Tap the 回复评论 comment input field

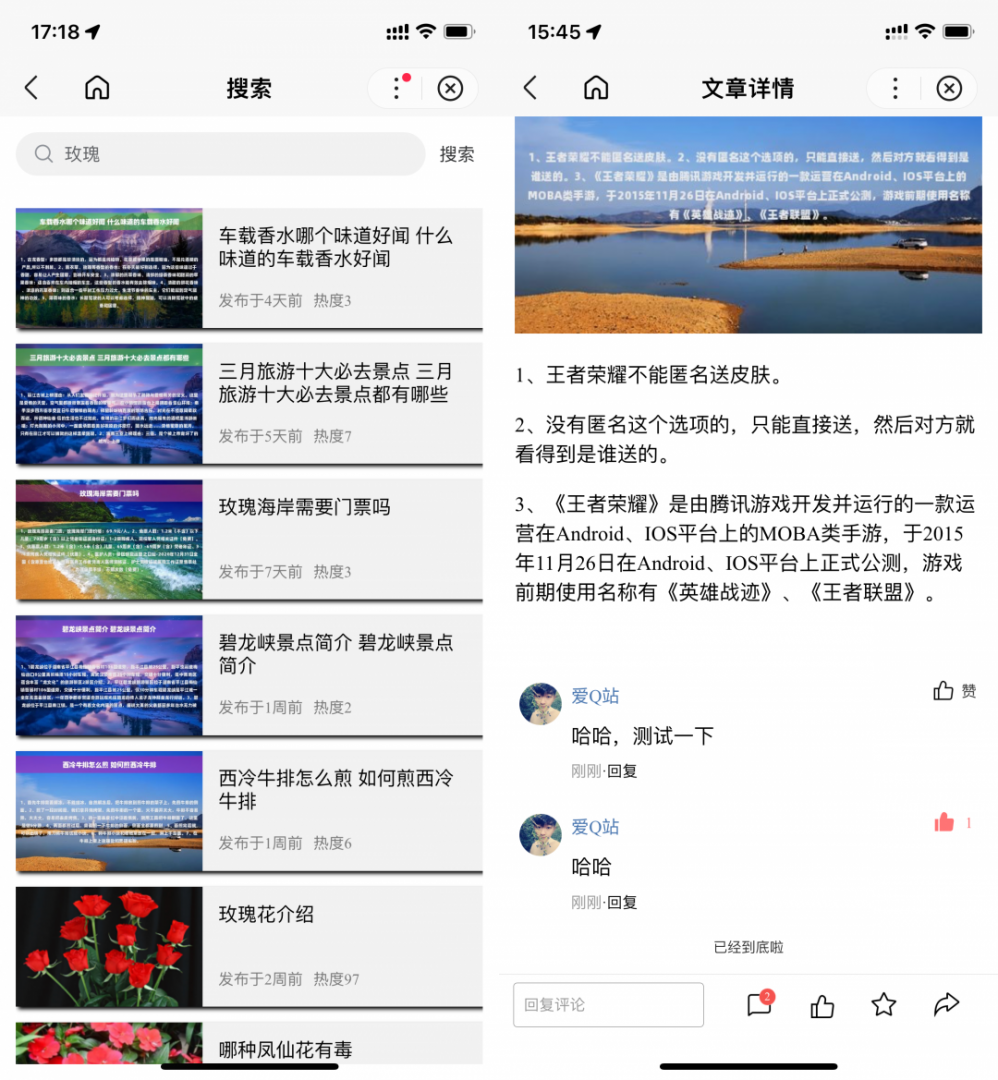coord(608,1005)
